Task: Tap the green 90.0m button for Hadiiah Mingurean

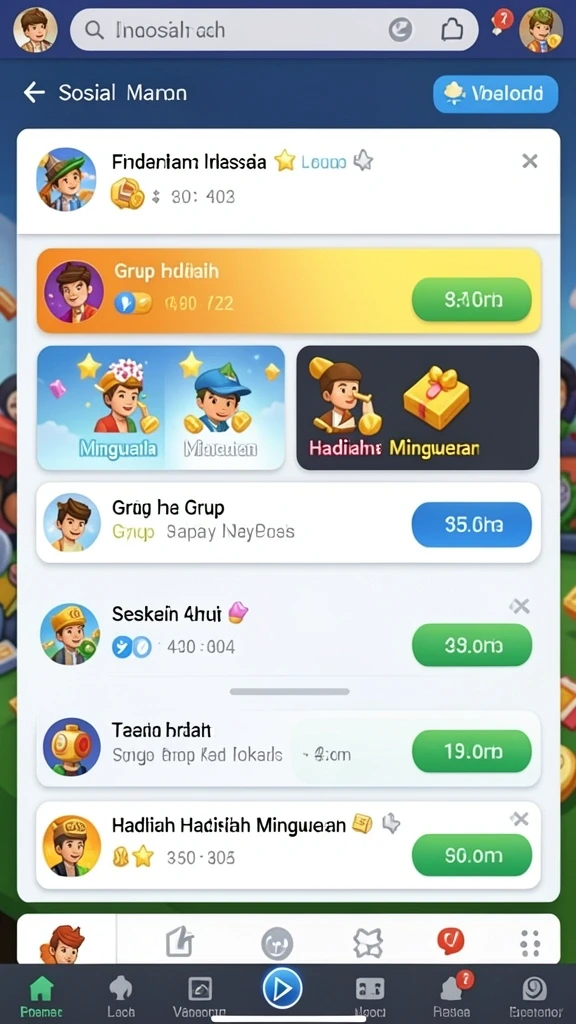Action: tap(472, 855)
